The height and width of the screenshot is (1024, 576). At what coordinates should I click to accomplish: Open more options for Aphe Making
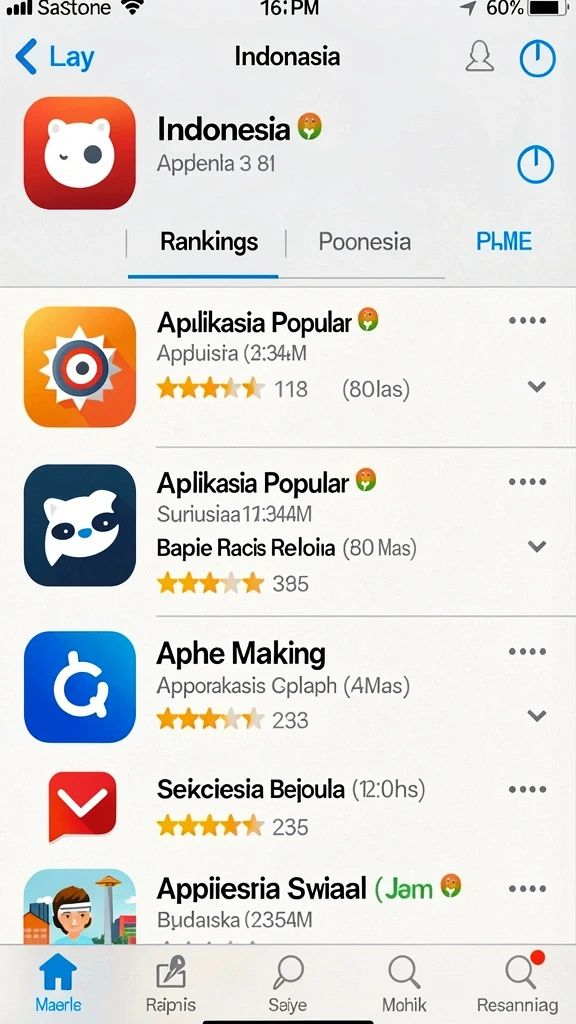pyautogui.click(x=527, y=651)
